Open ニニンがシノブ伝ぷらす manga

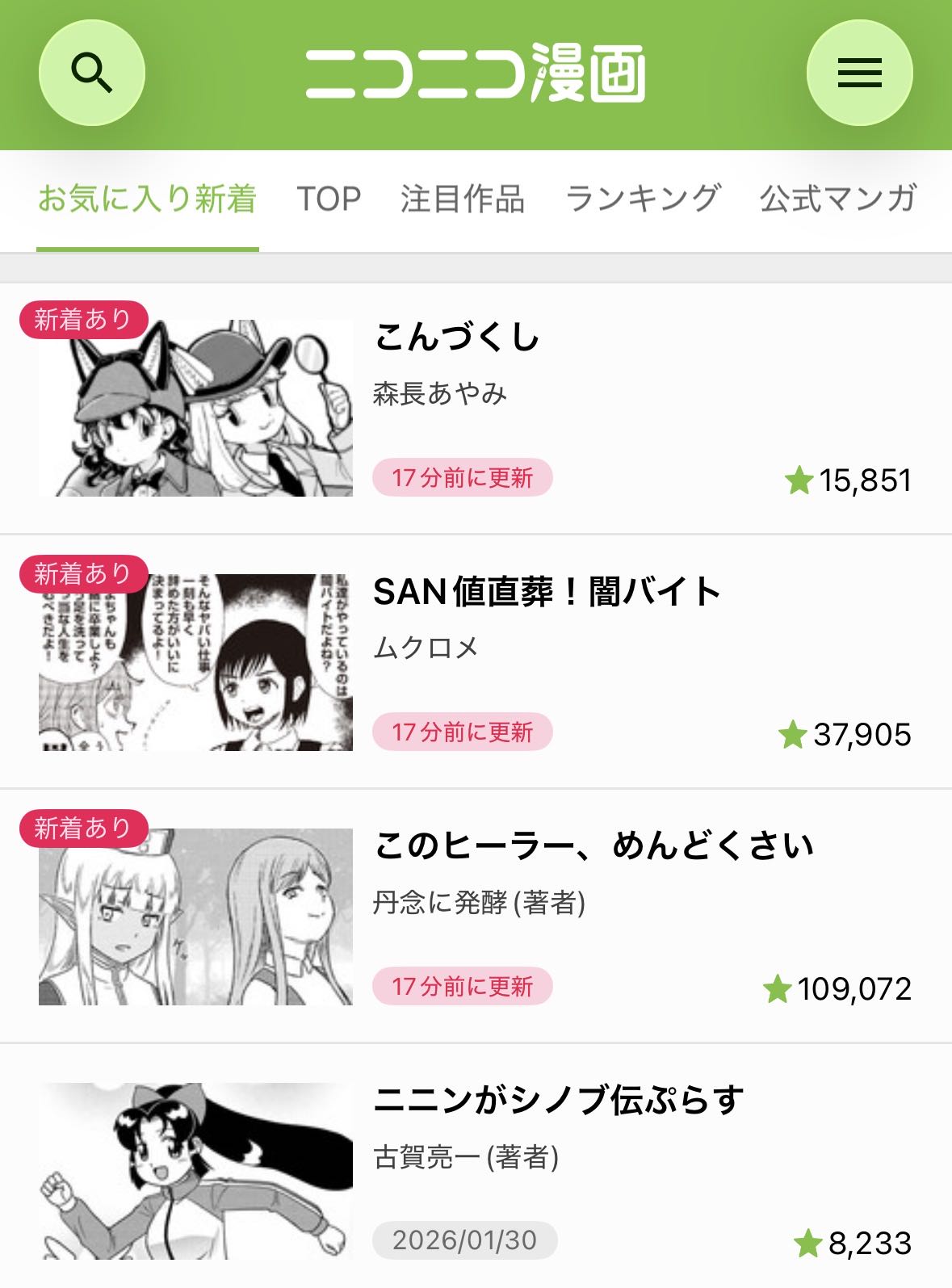point(558,1100)
